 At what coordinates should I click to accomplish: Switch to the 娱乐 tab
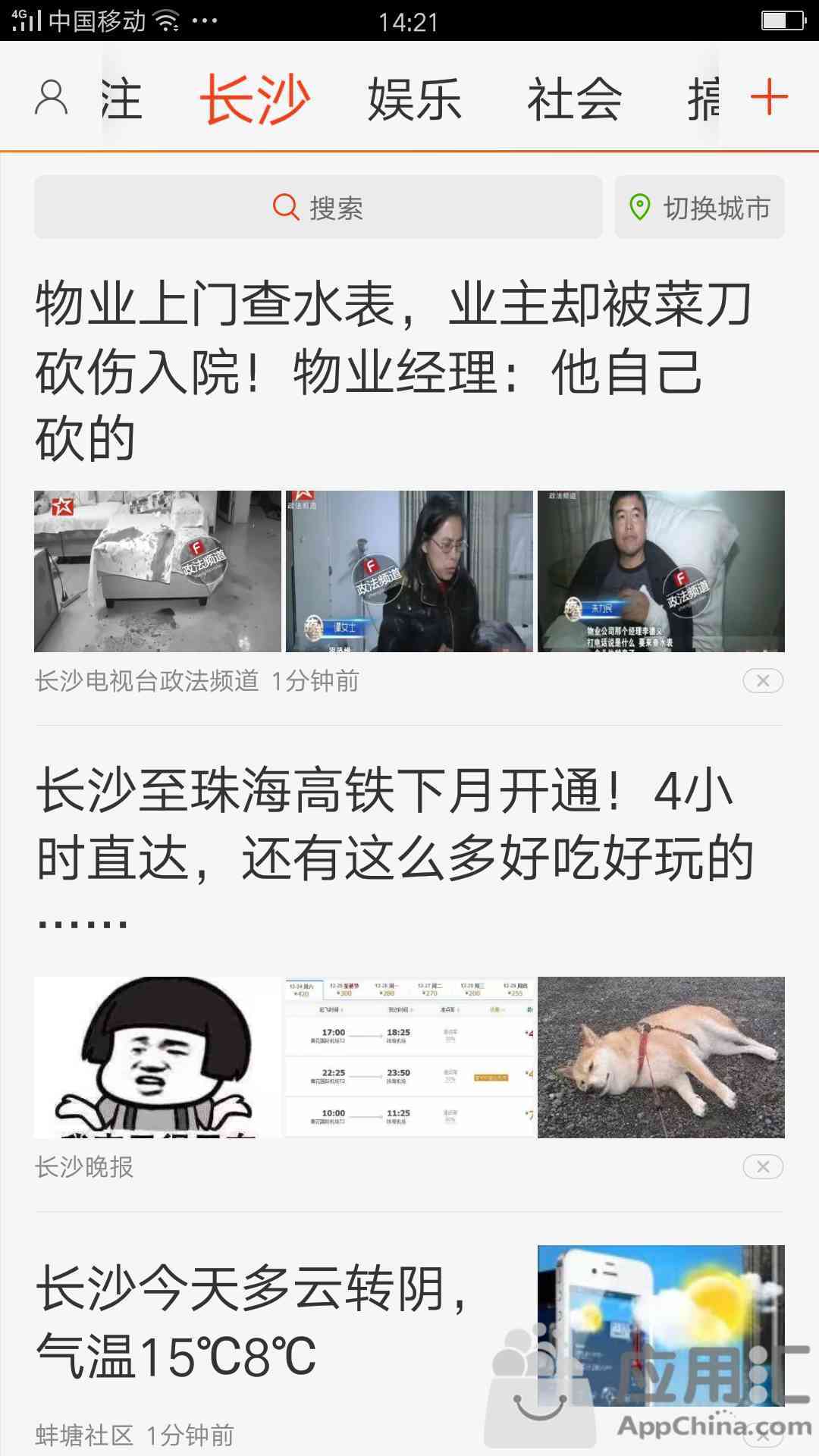[415, 99]
